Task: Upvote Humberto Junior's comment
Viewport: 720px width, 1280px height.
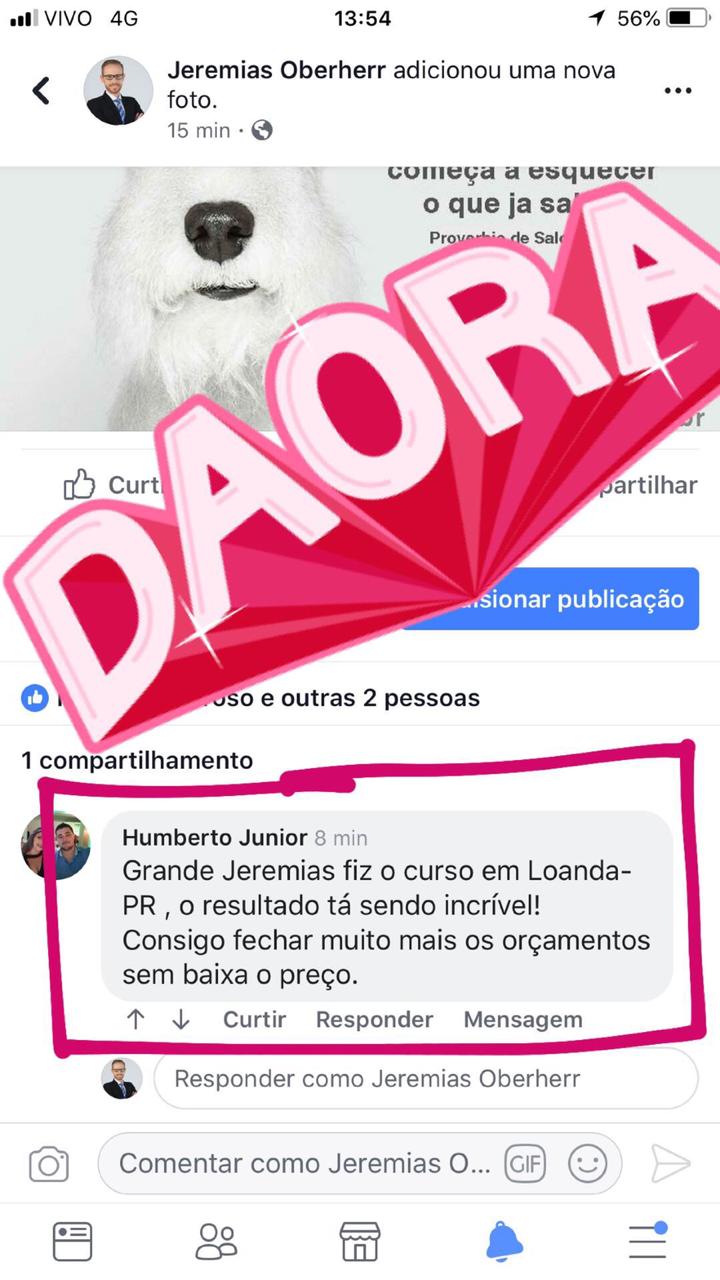Action: pos(136,1019)
